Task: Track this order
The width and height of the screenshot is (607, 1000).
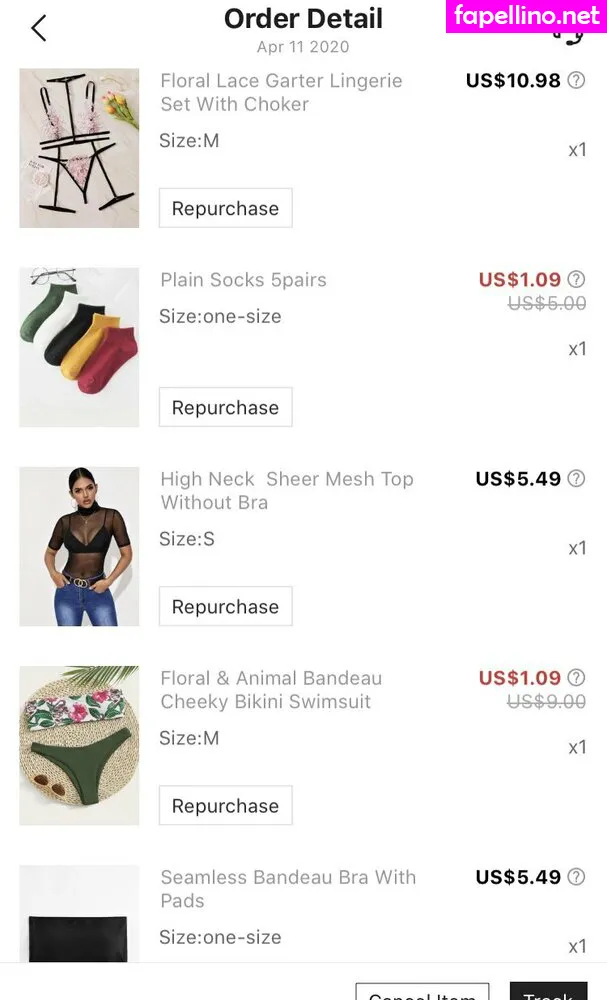Action: coord(548,992)
